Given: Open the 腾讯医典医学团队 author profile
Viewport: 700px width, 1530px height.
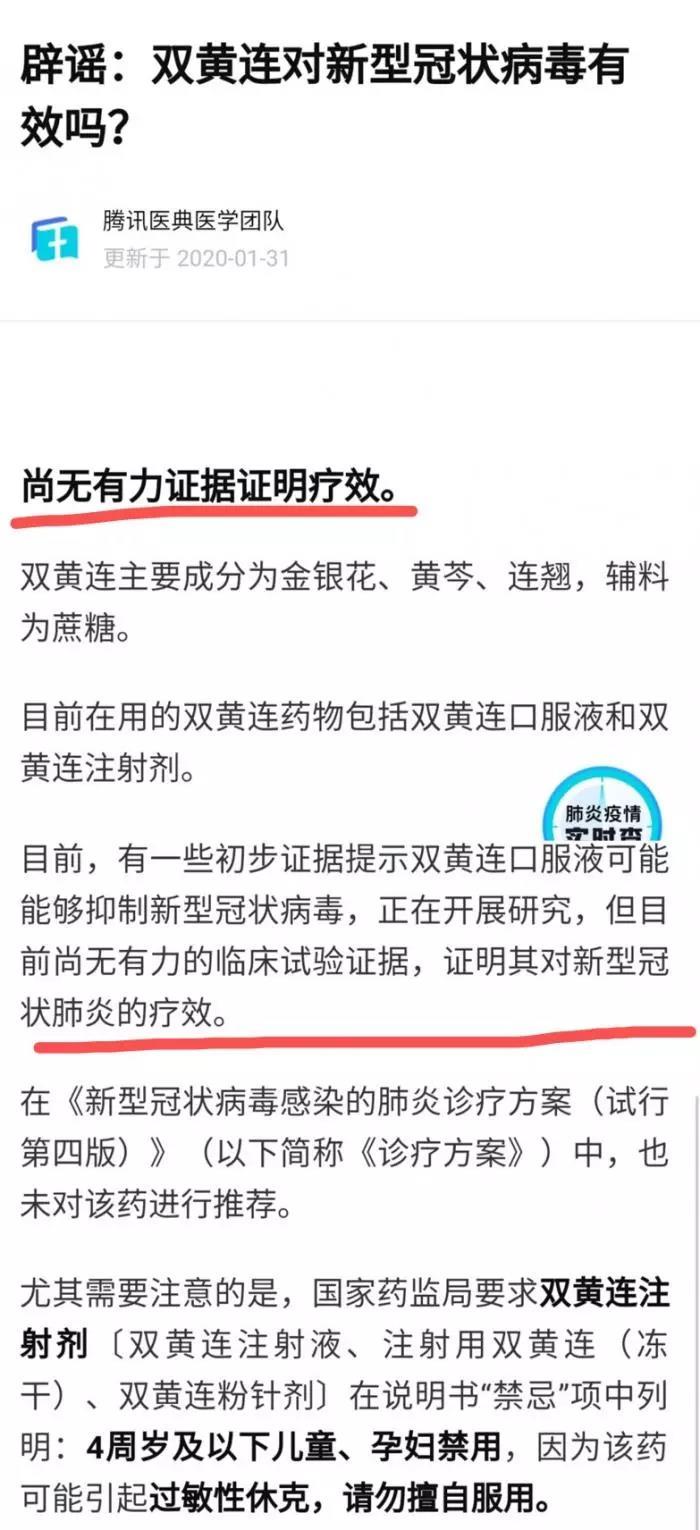Looking at the screenshot, I should click(193, 221).
